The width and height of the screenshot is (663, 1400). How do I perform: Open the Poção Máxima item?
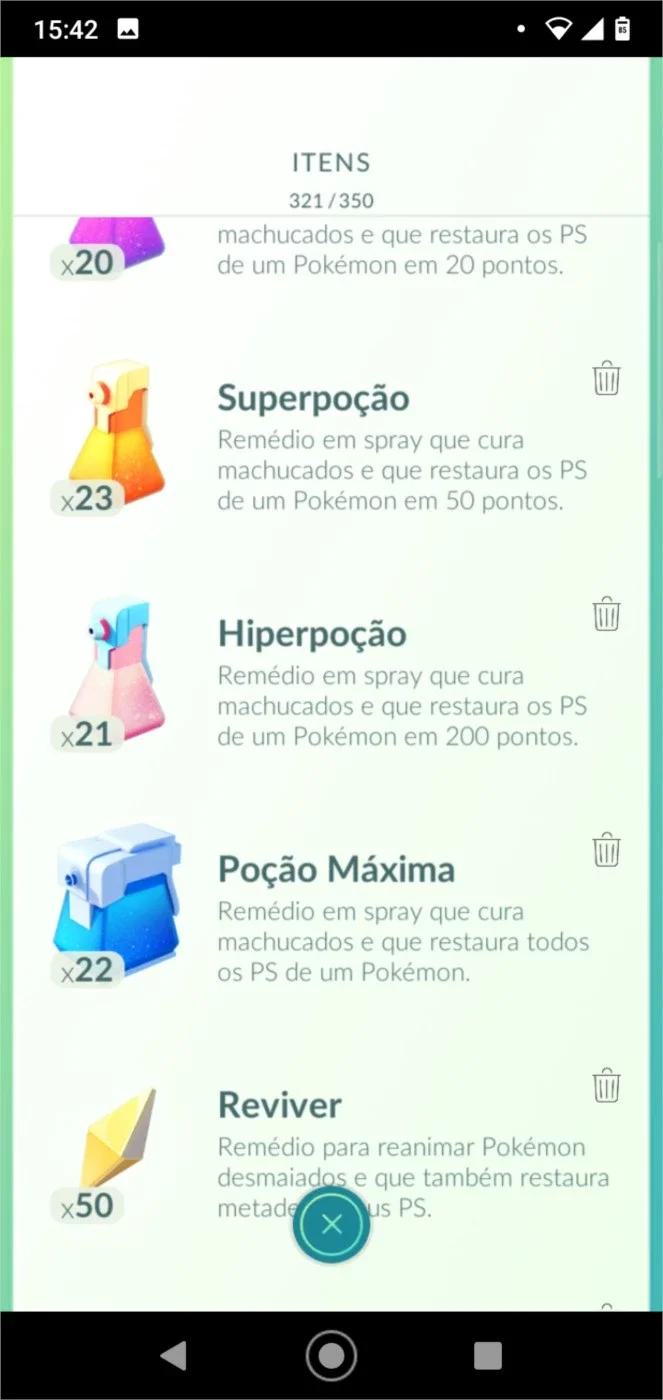click(x=331, y=912)
